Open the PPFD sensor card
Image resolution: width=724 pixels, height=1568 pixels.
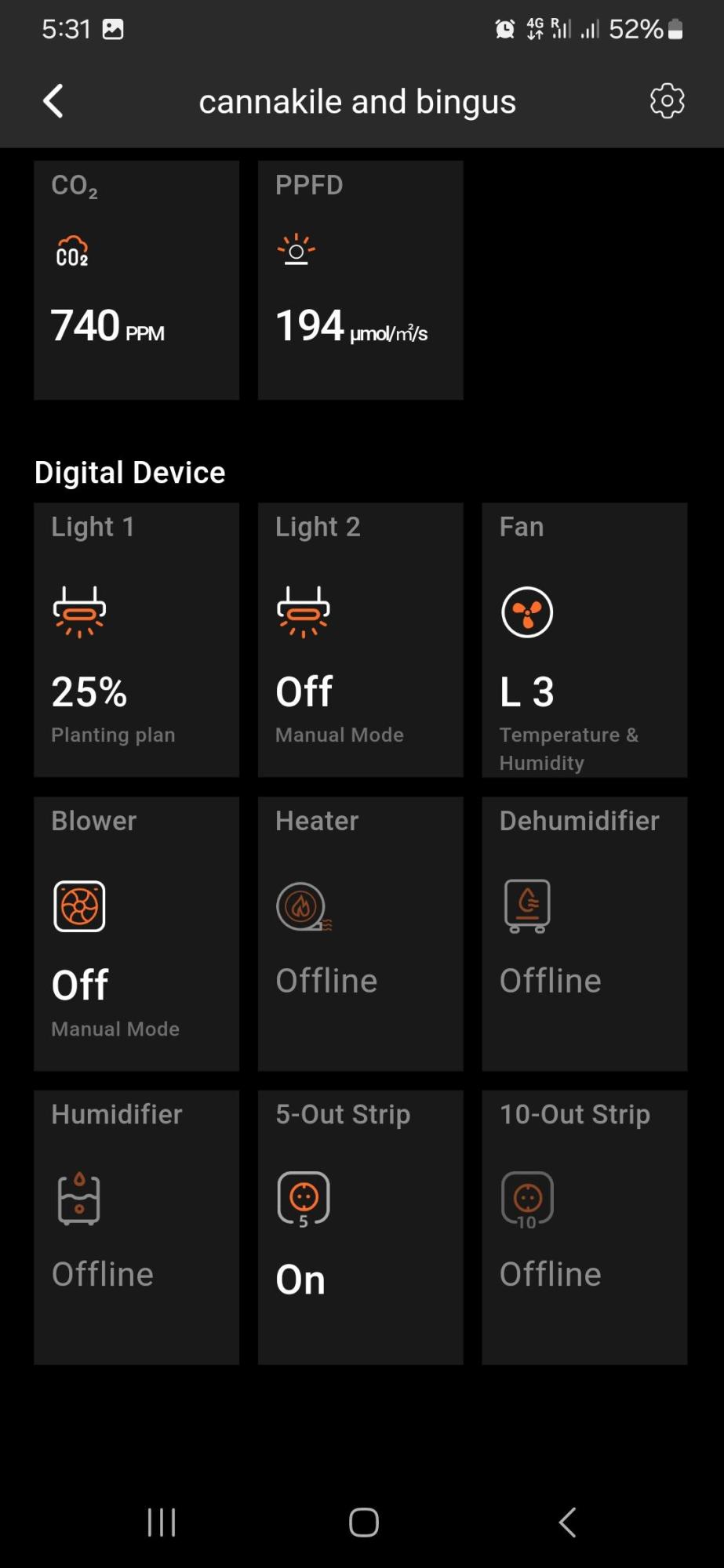point(360,281)
